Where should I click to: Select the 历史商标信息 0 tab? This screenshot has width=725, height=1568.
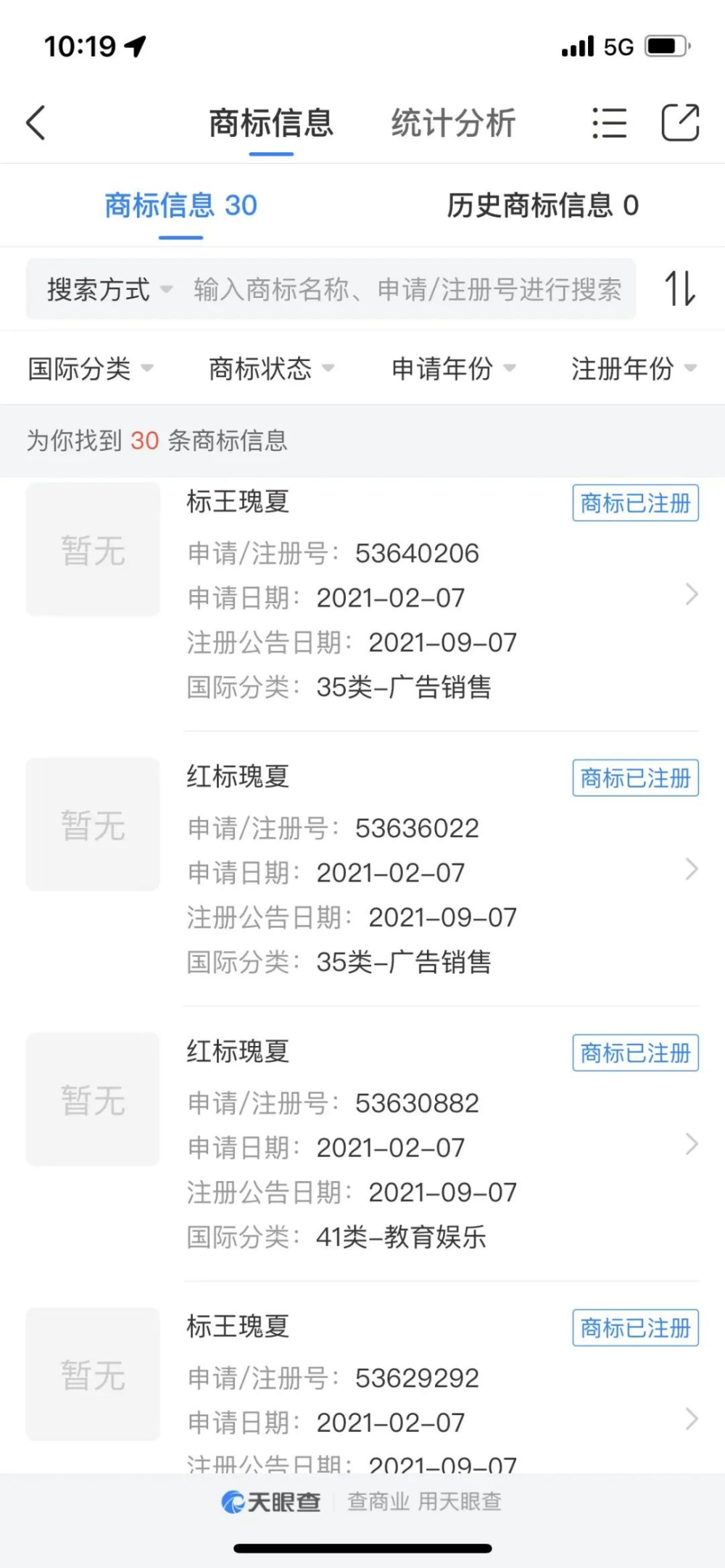[x=543, y=205]
